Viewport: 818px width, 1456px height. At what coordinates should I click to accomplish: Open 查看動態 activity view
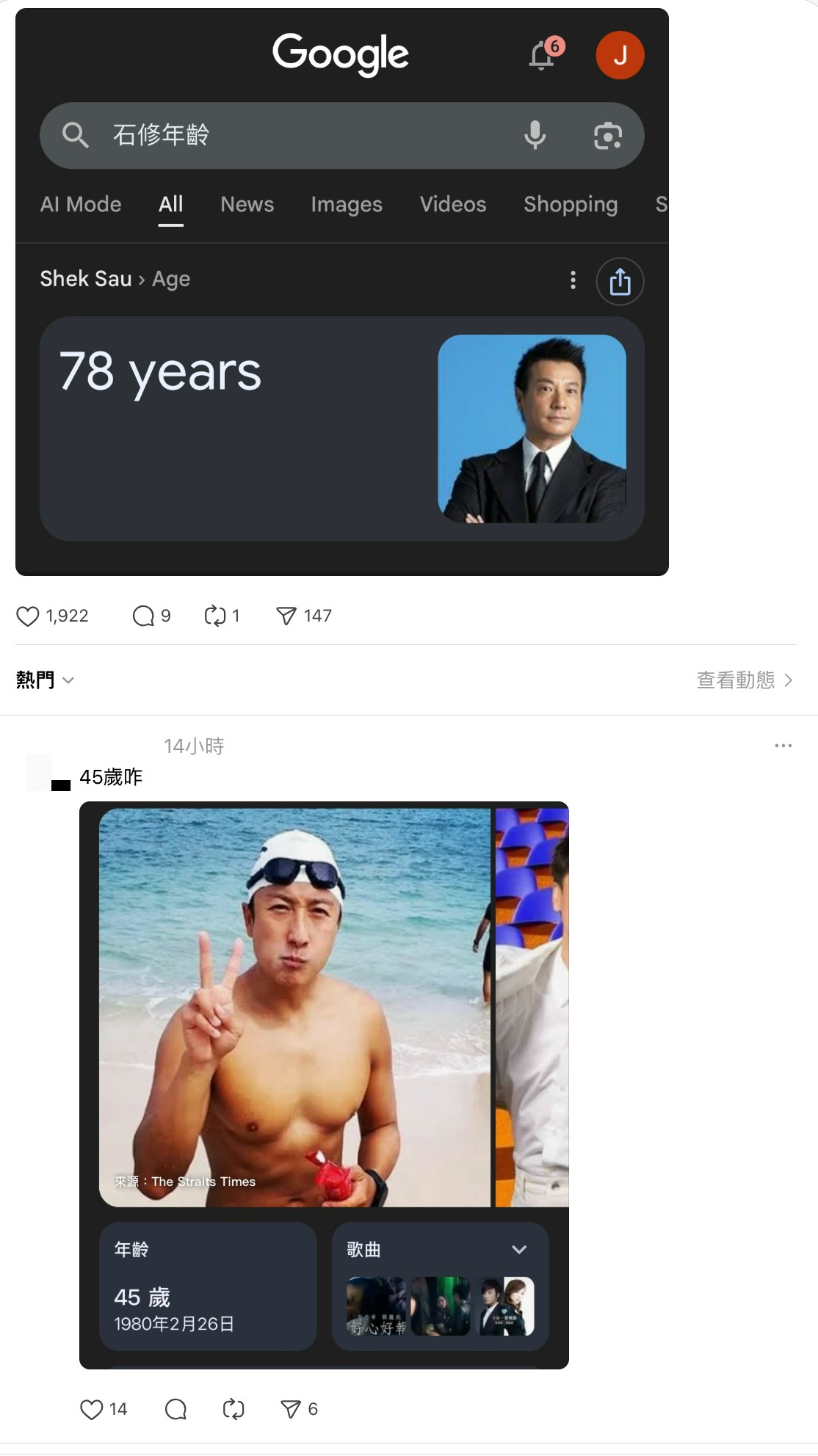tap(744, 680)
